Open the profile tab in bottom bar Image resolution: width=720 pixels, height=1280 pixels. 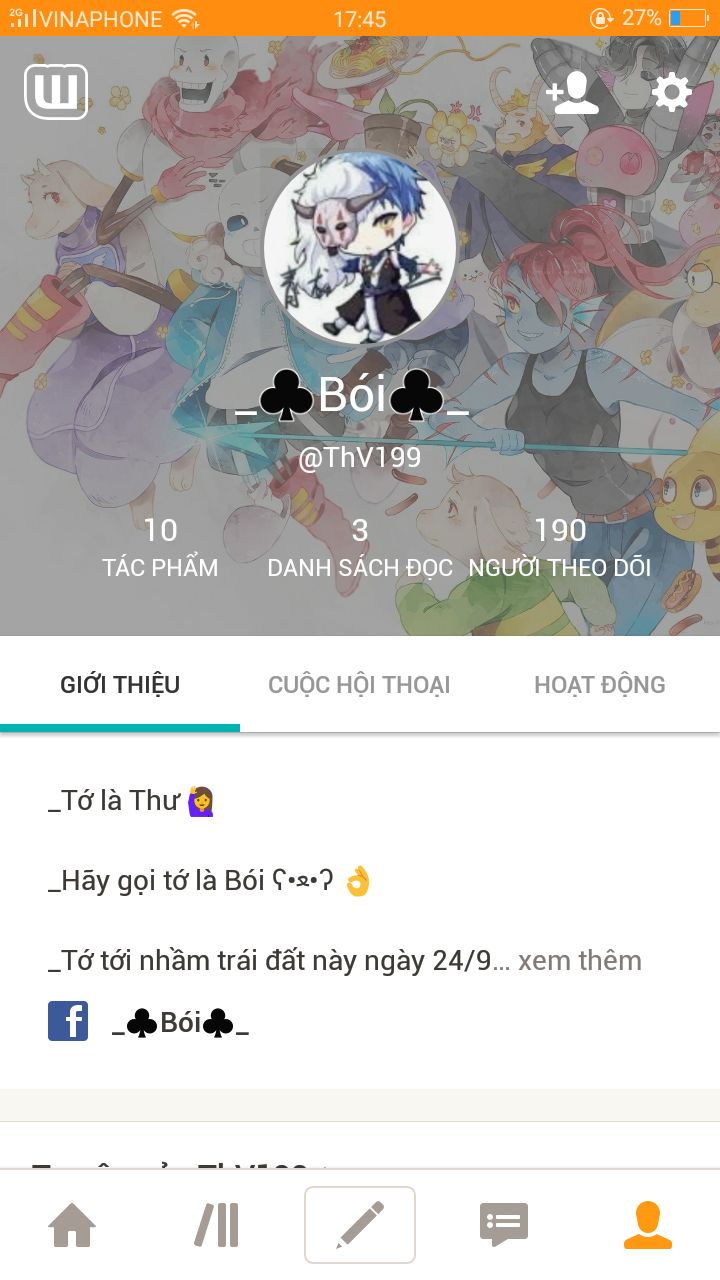pos(648,1225)
